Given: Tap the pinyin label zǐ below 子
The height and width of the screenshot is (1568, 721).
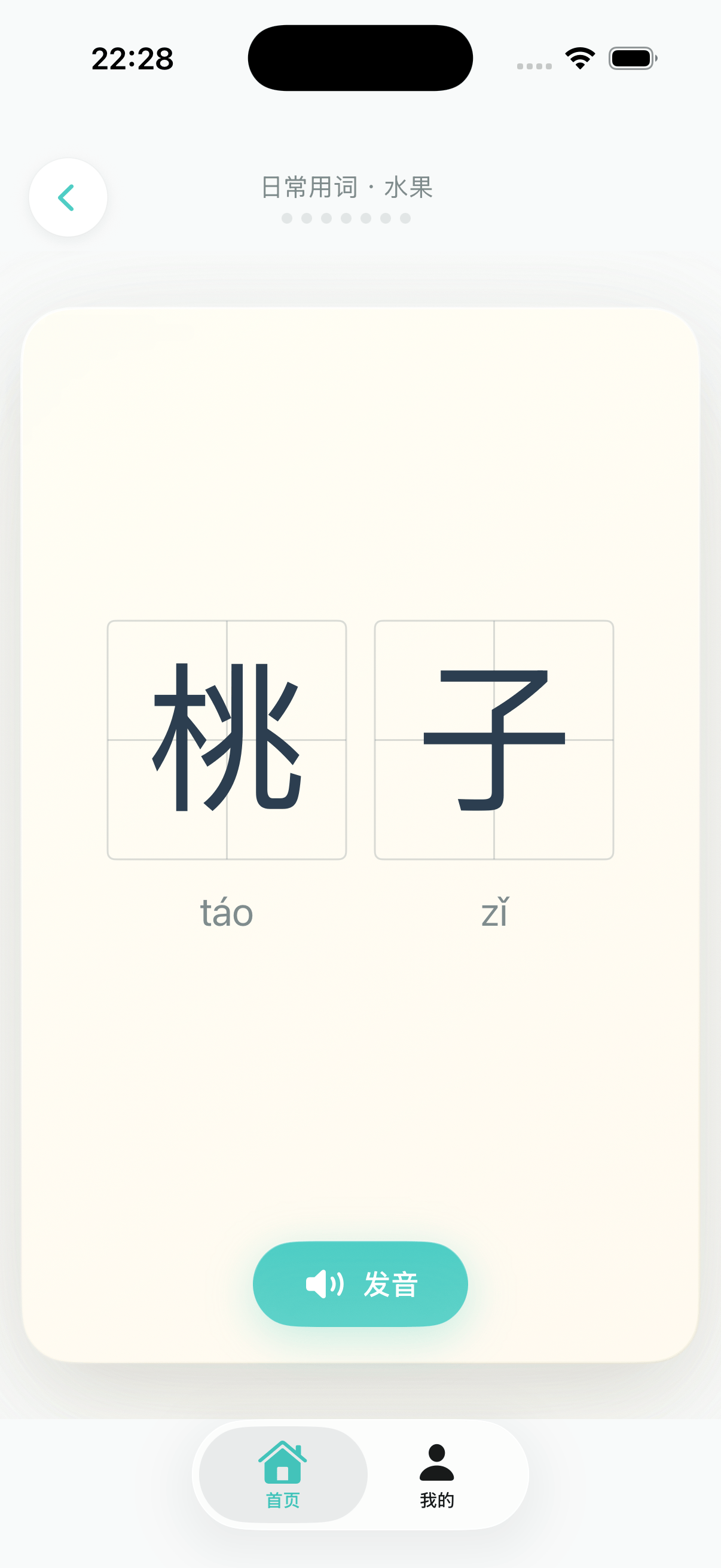Looking at the screenshot, I should (x=495, y=913).
